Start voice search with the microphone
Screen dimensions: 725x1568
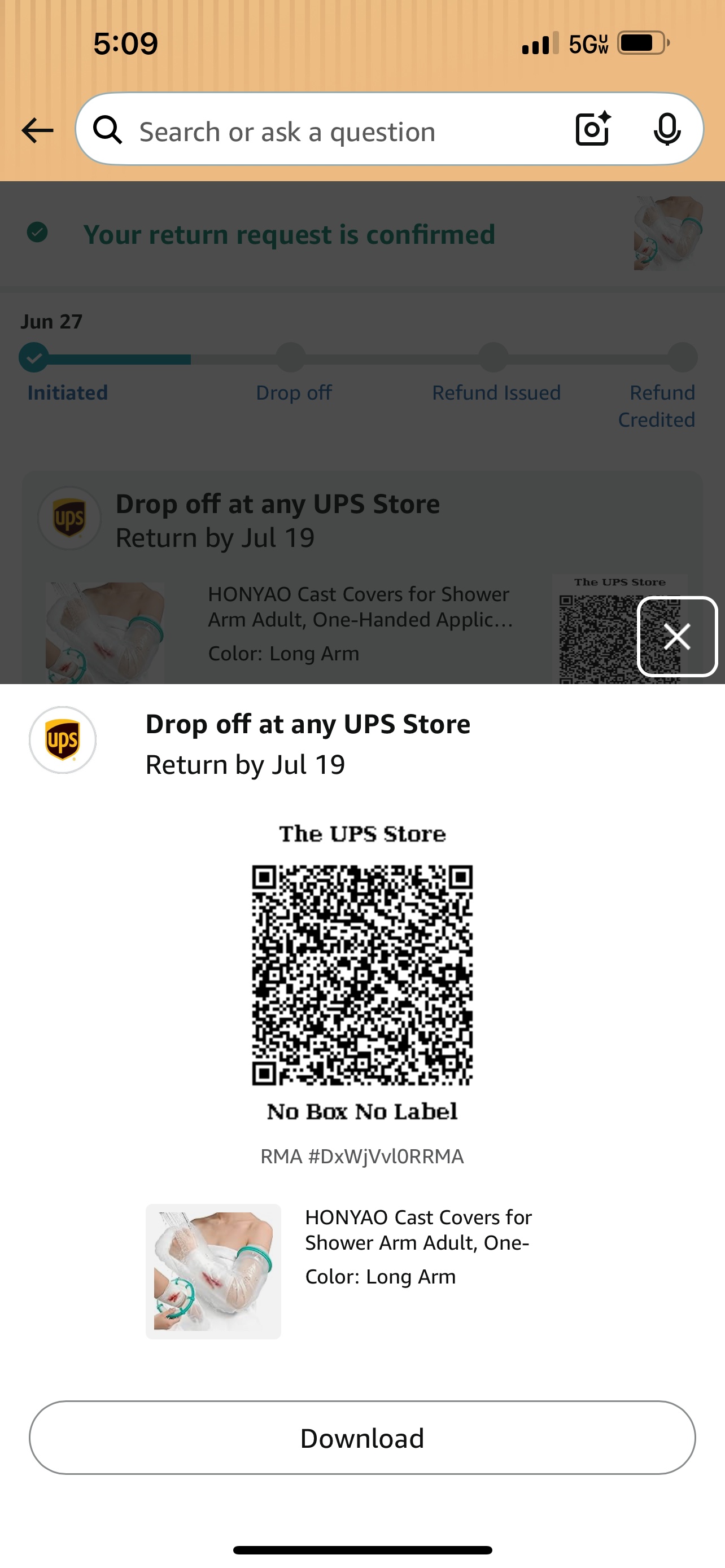667,129
